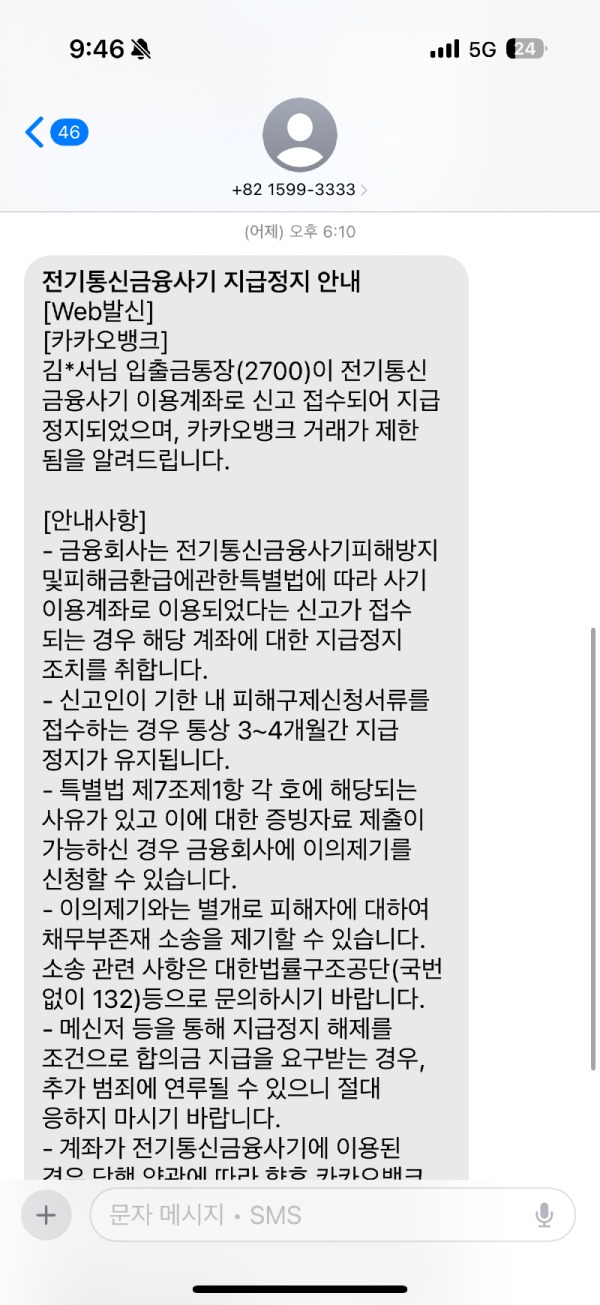Open contact details for +82 1599-3333
The image size is (600, 1305).
click(x=299, y=148)
